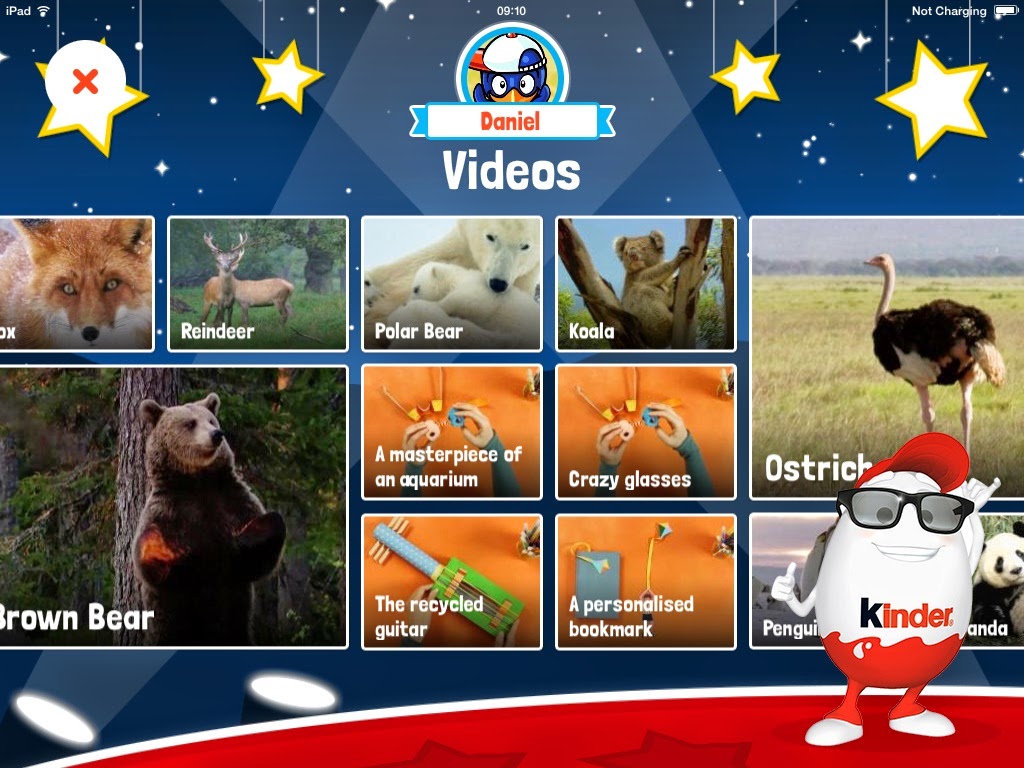Play the Fox video
The width and height of the screenshot is (1024, 768).
tap(76, 283)
